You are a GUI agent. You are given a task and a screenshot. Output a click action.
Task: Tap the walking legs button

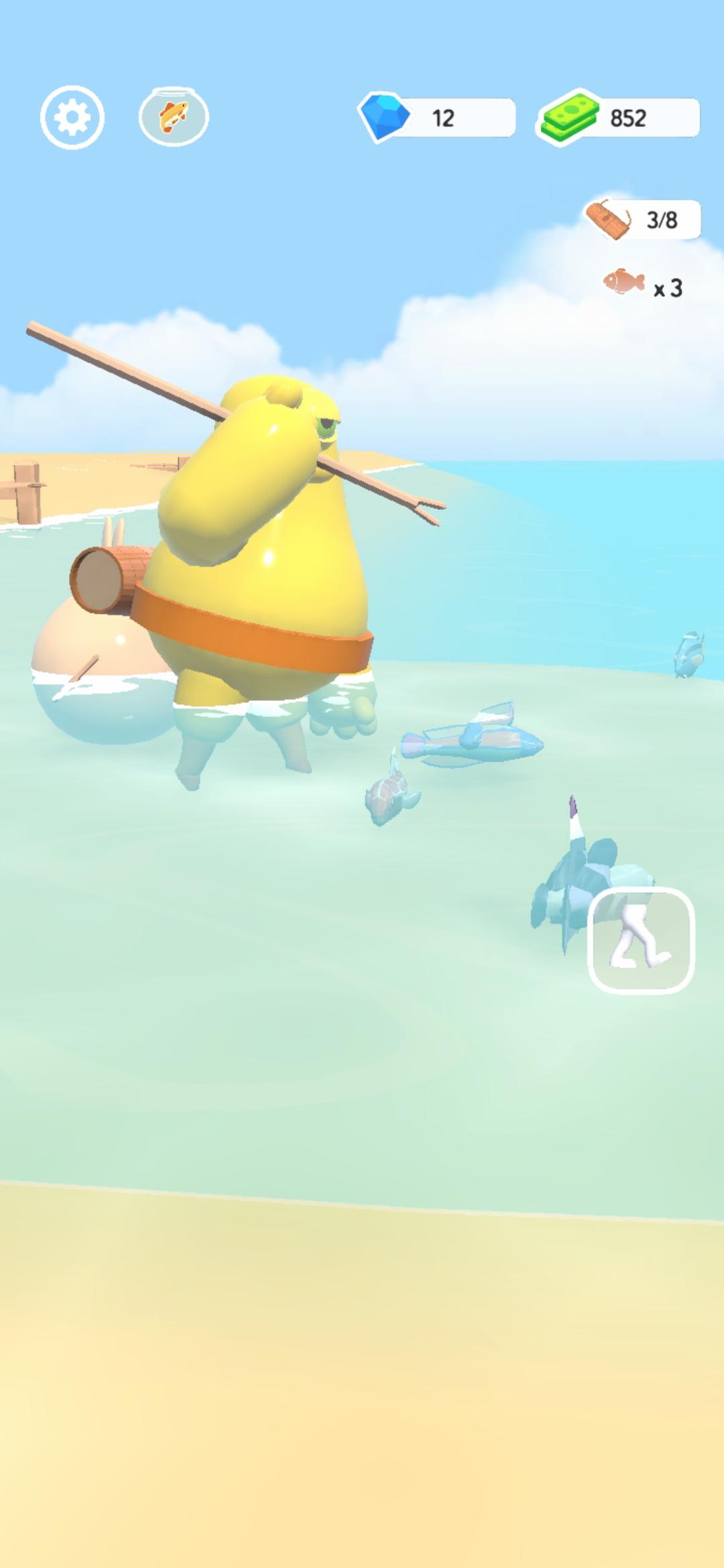pyautogui.click(x=641, y=940)
